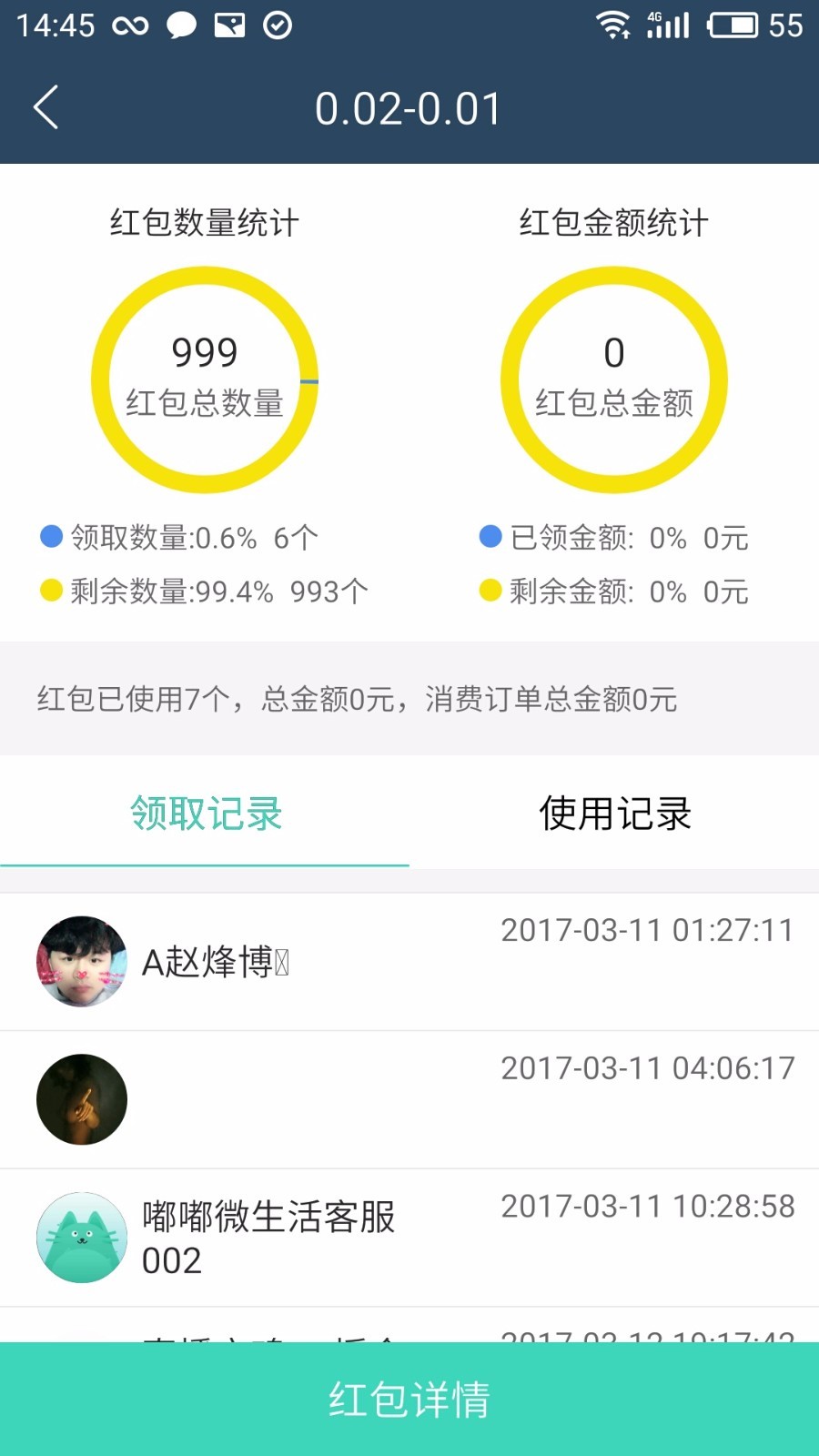
Task: Open the 红包详情 button
Action: click(x=409, y=1399)
